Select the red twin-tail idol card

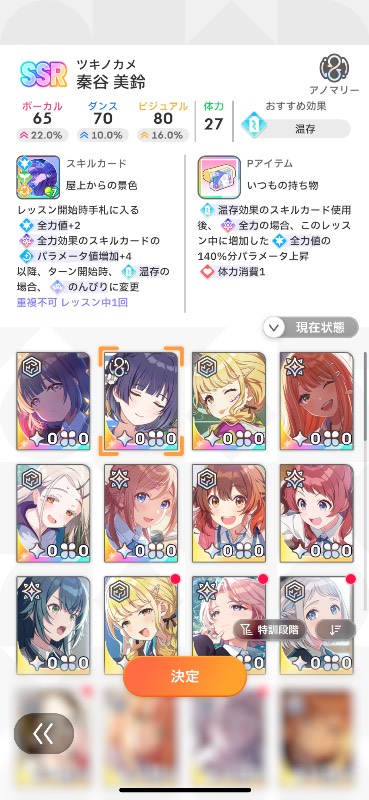[316, 513]
